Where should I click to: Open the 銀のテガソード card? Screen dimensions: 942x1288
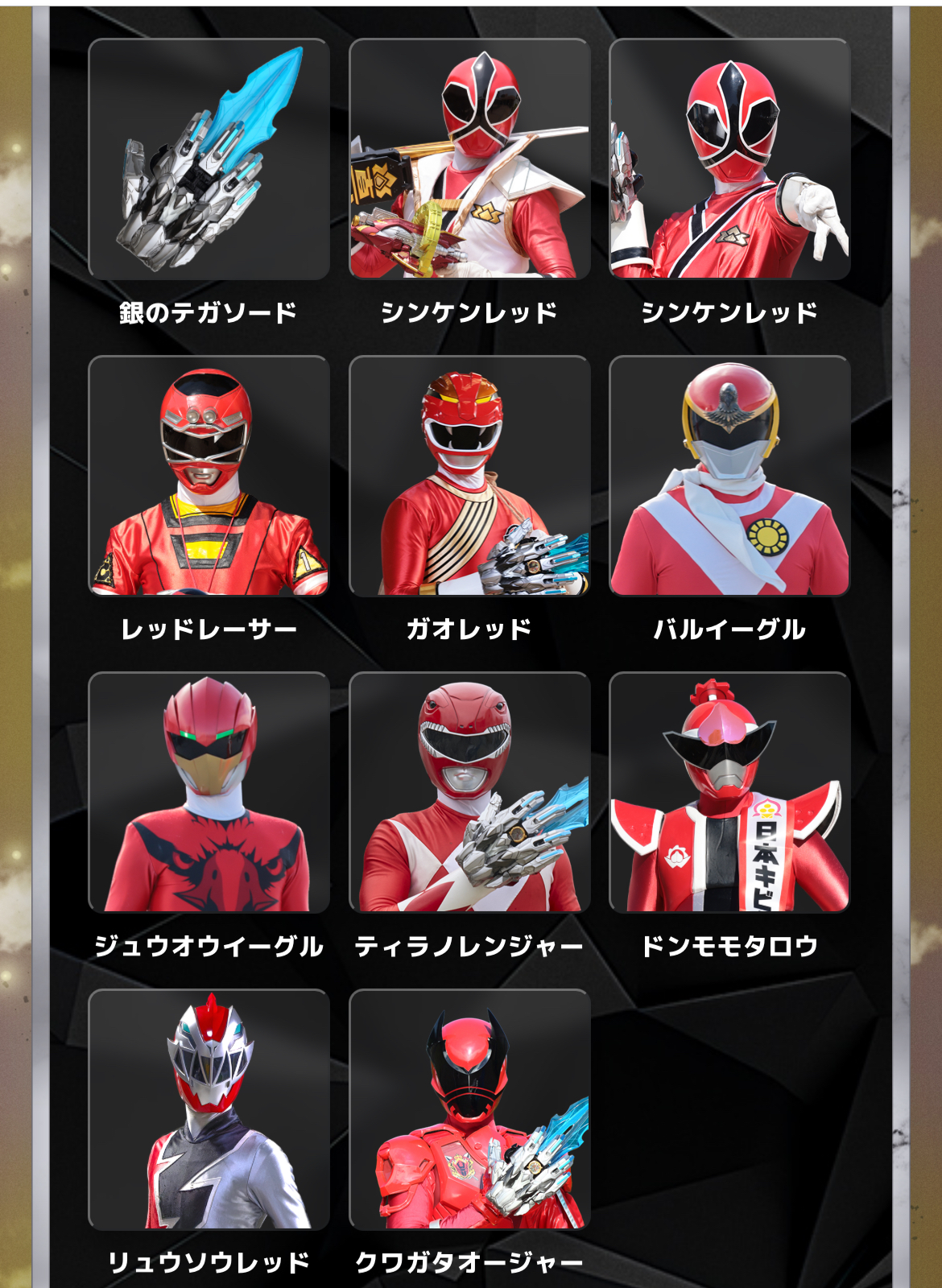pos(209,159)
